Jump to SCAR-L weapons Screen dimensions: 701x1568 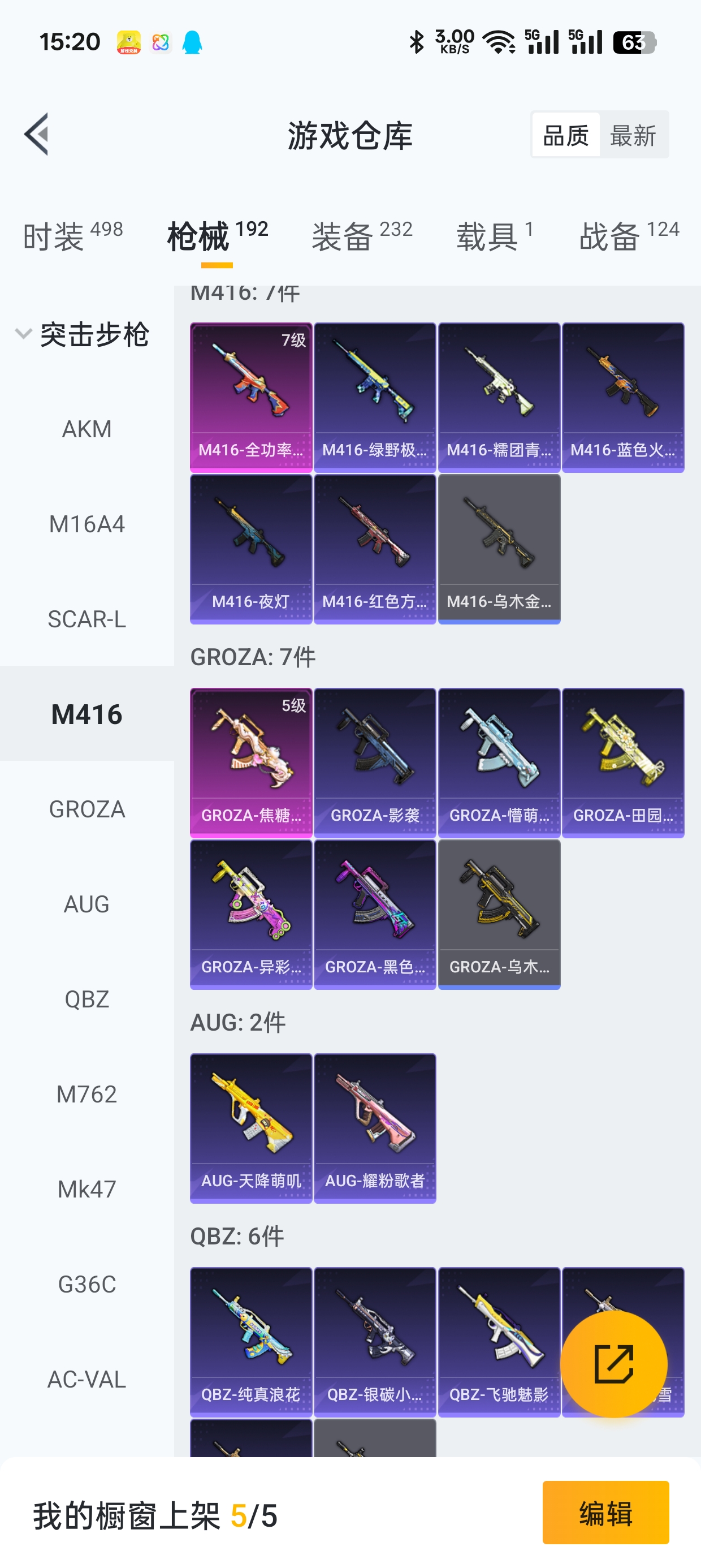point(86,619)
